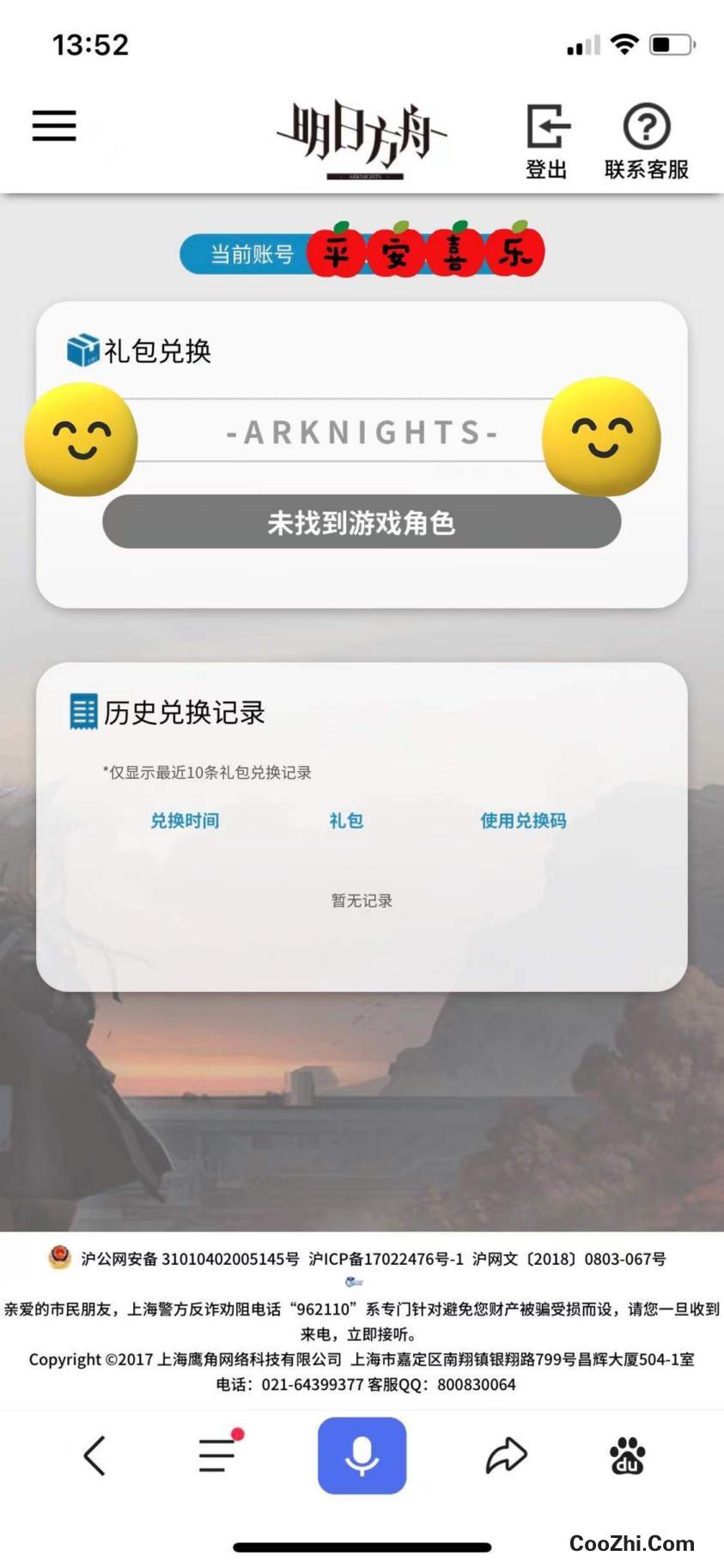Click the 兑换时间 column header
Viewport: 724px width, 1568px height.
tap(186, 821)
